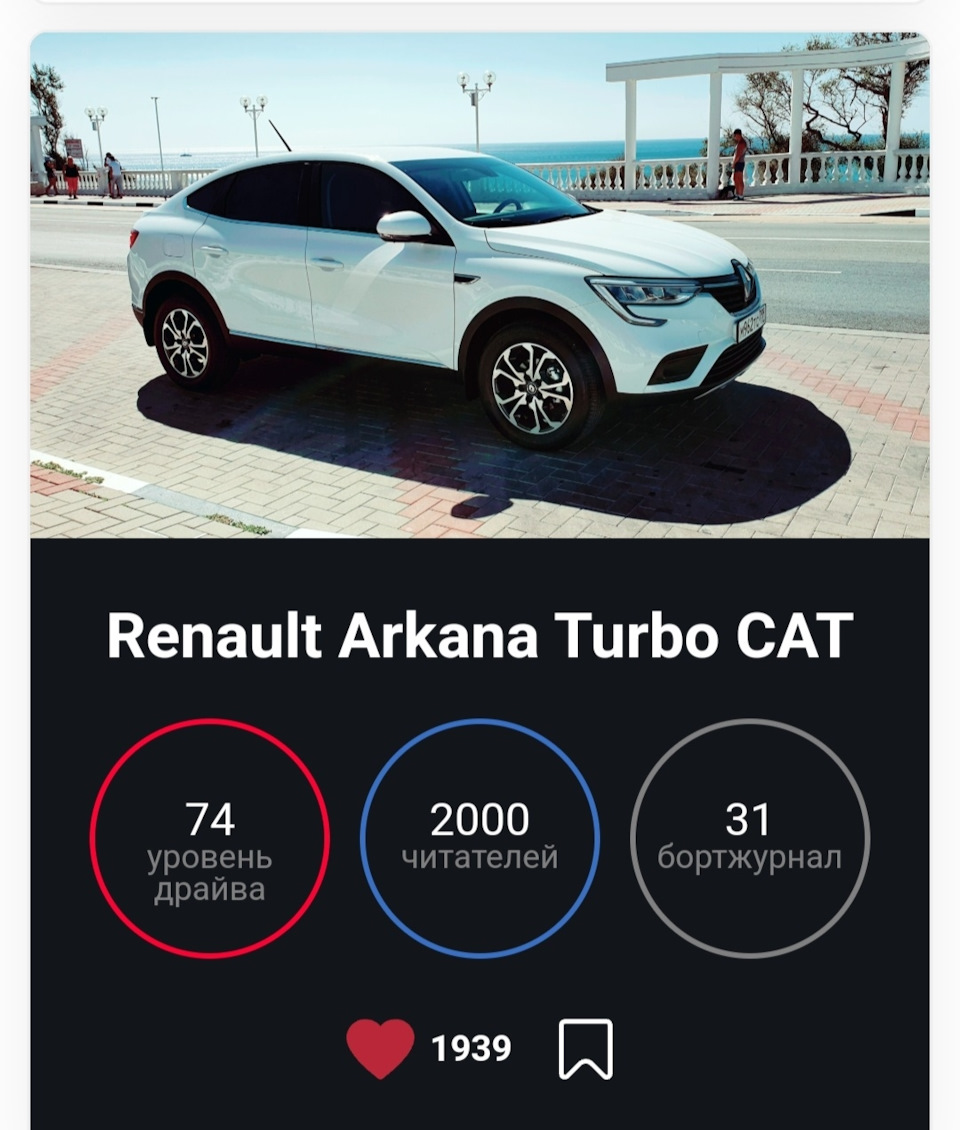Open the white Renault Arkana photo
Image resolution: width=960 pixels, height=1130 pixels.
click(x=480, y=286)
